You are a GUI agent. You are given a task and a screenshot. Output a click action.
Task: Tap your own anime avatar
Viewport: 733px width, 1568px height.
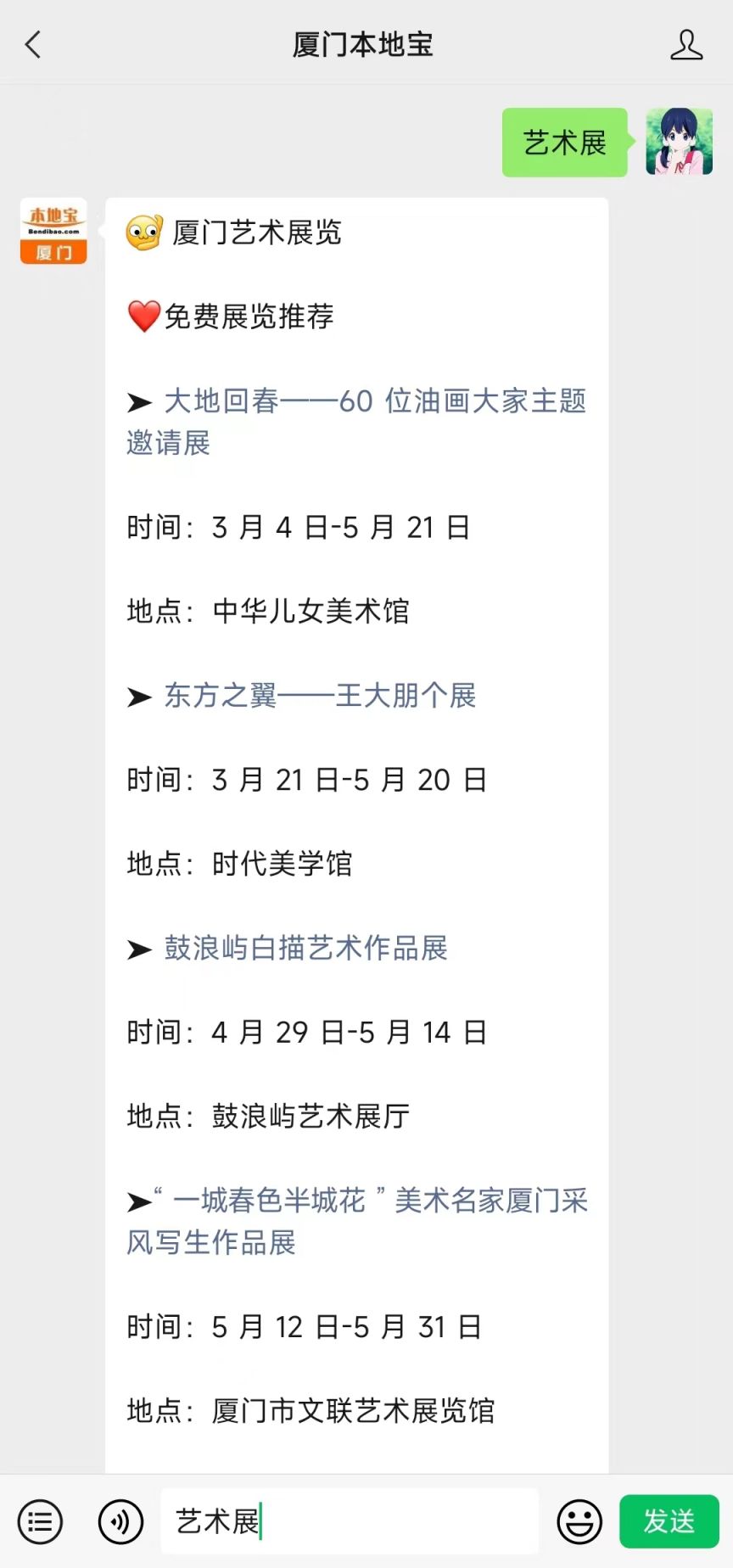coord(679,142)
